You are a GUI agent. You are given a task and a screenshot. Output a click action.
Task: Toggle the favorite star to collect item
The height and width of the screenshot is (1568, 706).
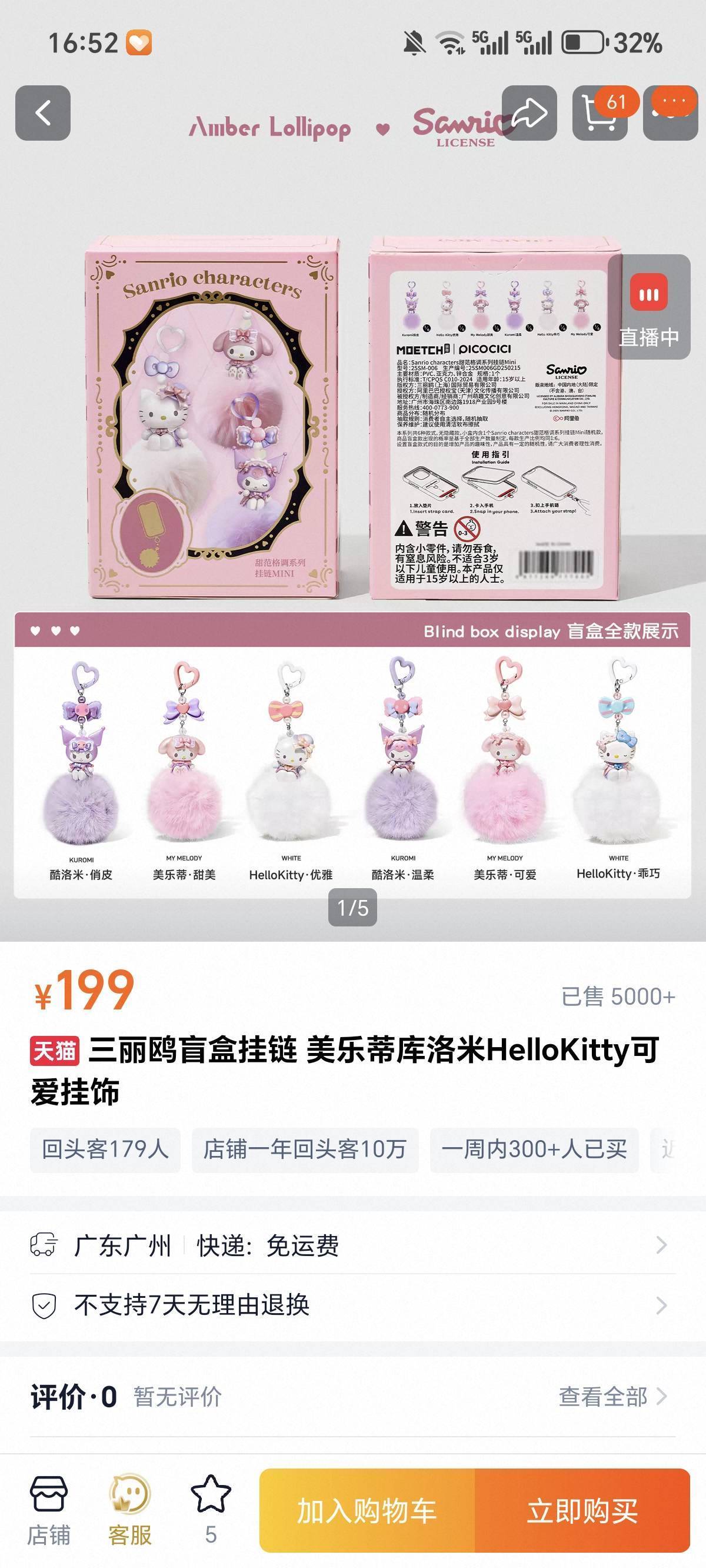(x=210, y=1491)
